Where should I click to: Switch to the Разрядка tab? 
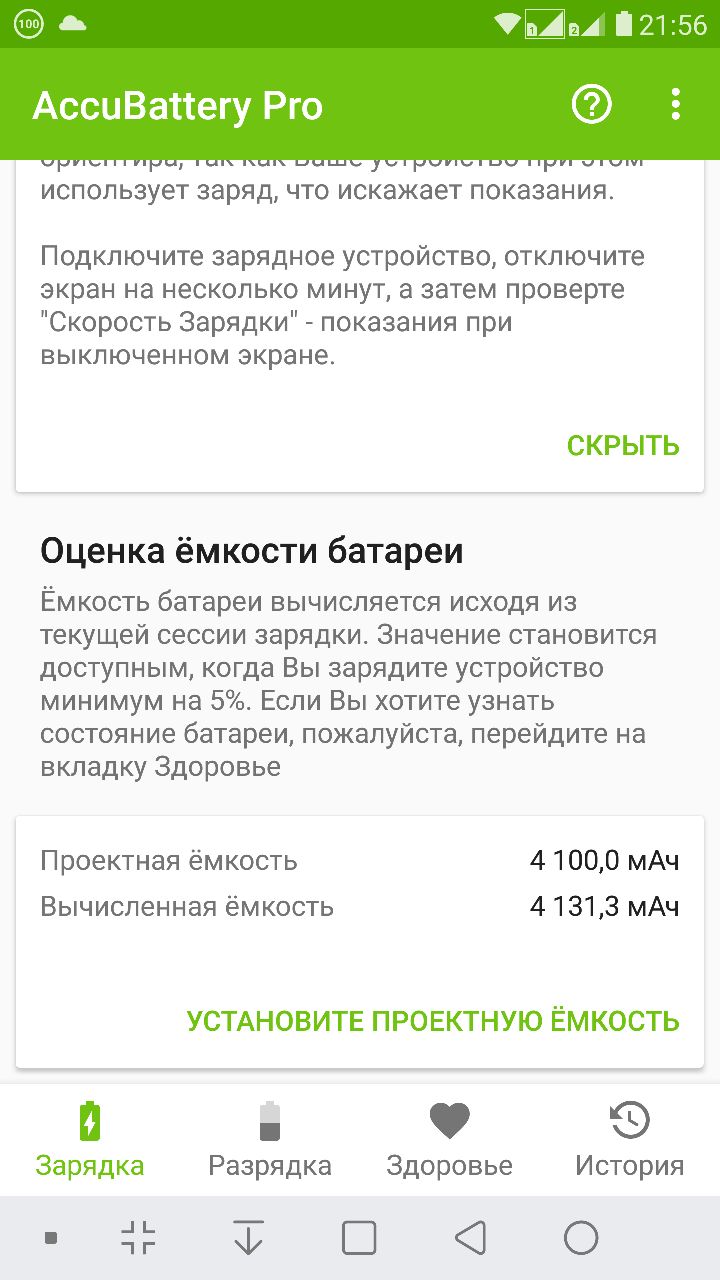270,1140
